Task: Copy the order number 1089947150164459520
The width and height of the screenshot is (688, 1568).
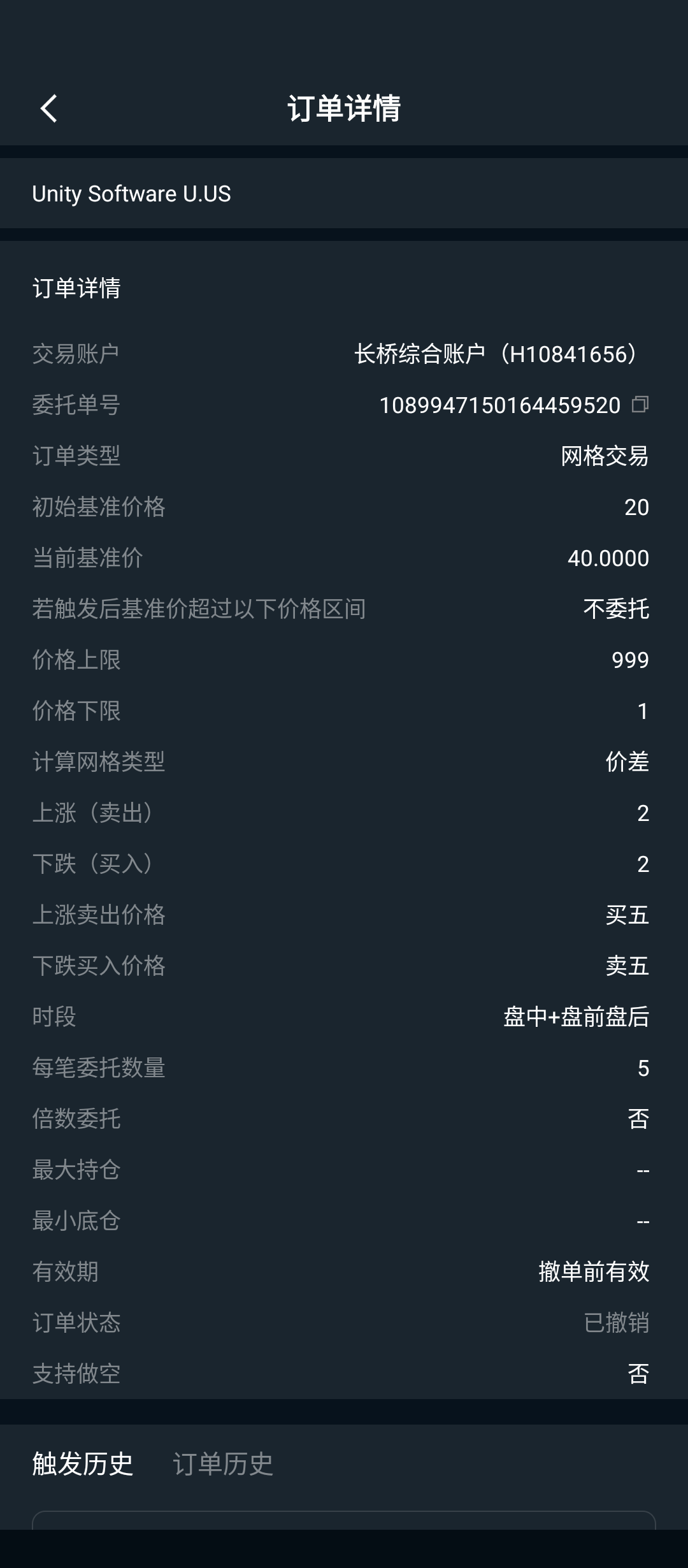Action: click(640, 404)
